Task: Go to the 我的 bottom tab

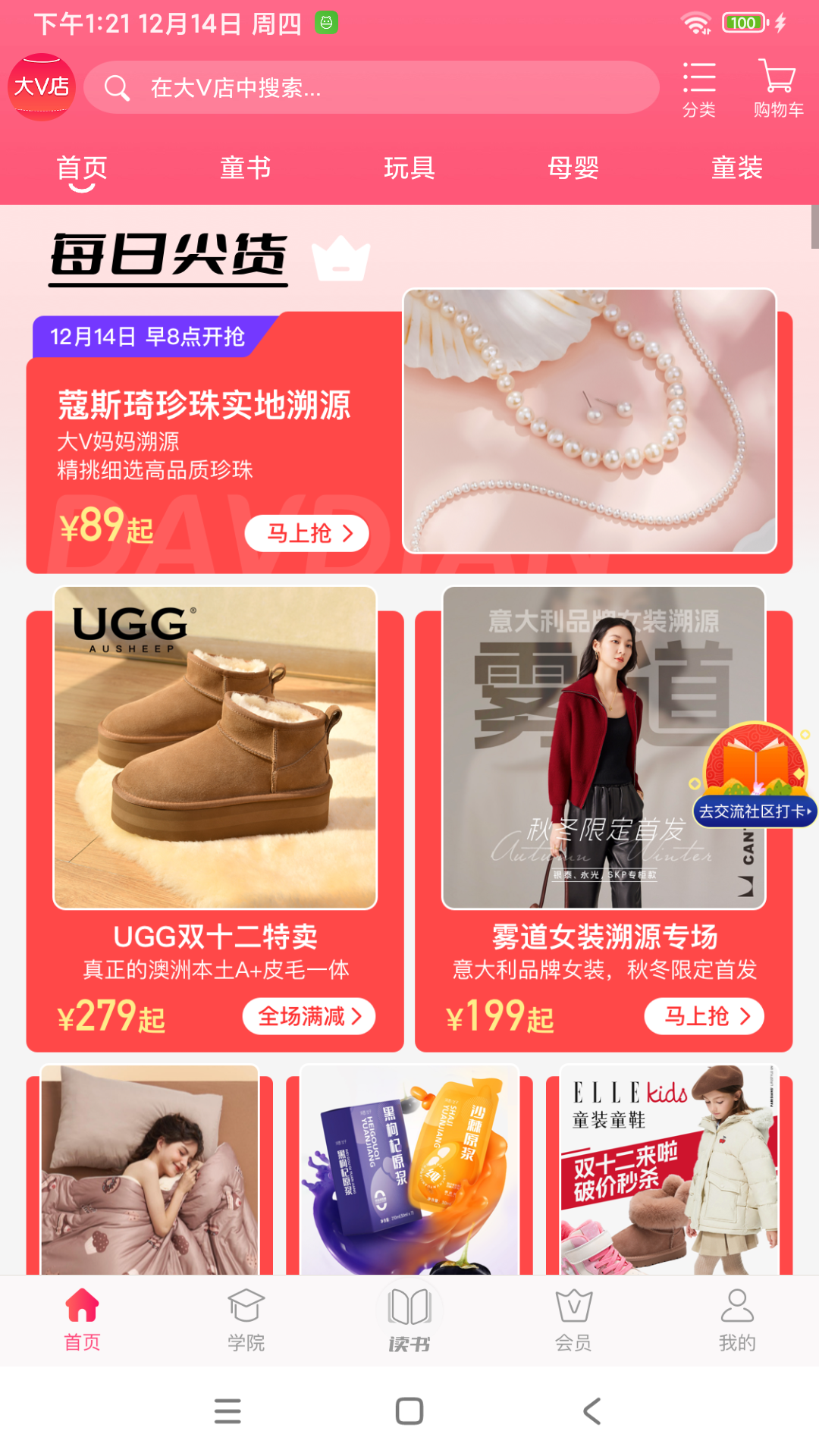Action: [x=736, y=1319]
